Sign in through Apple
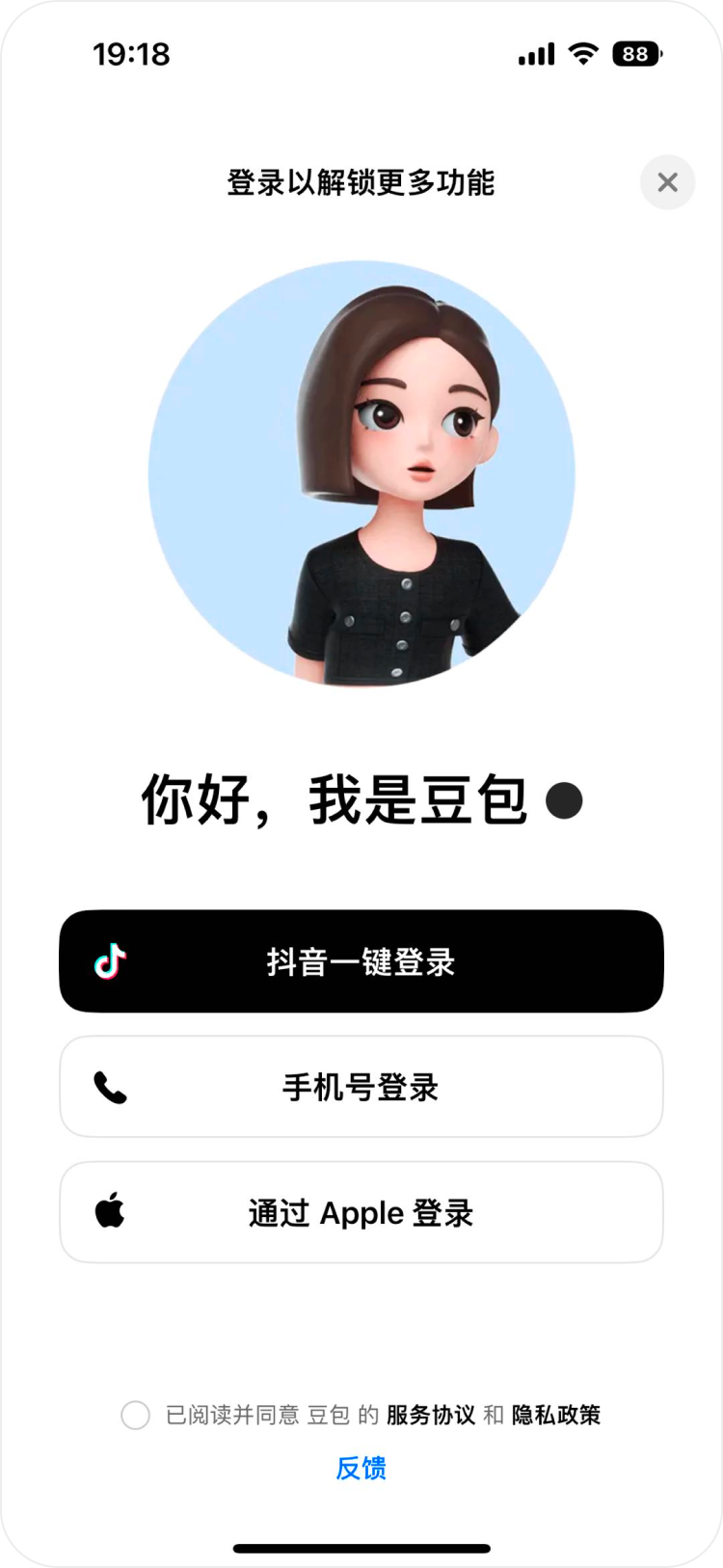Screen dimensions: 723x1568 pos(361,1212)
